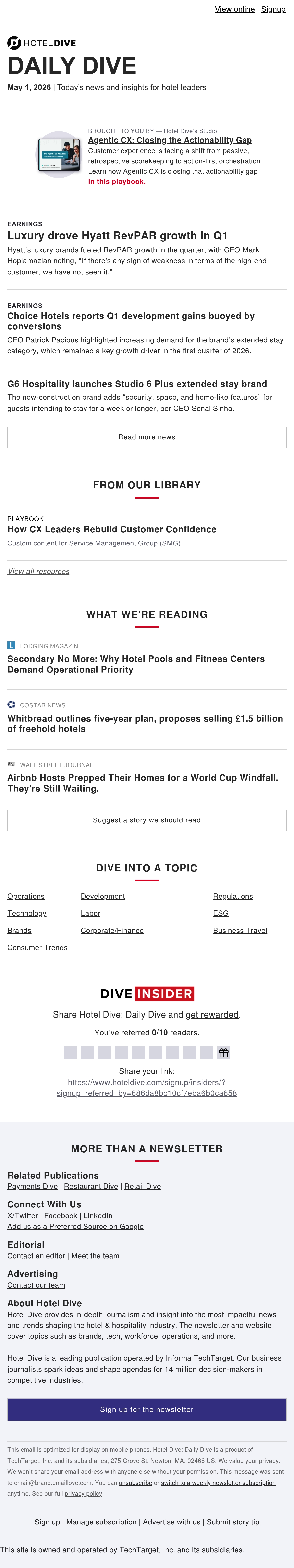Tap the Read more news button
The image size is (294, 1568).
point(147,437)
